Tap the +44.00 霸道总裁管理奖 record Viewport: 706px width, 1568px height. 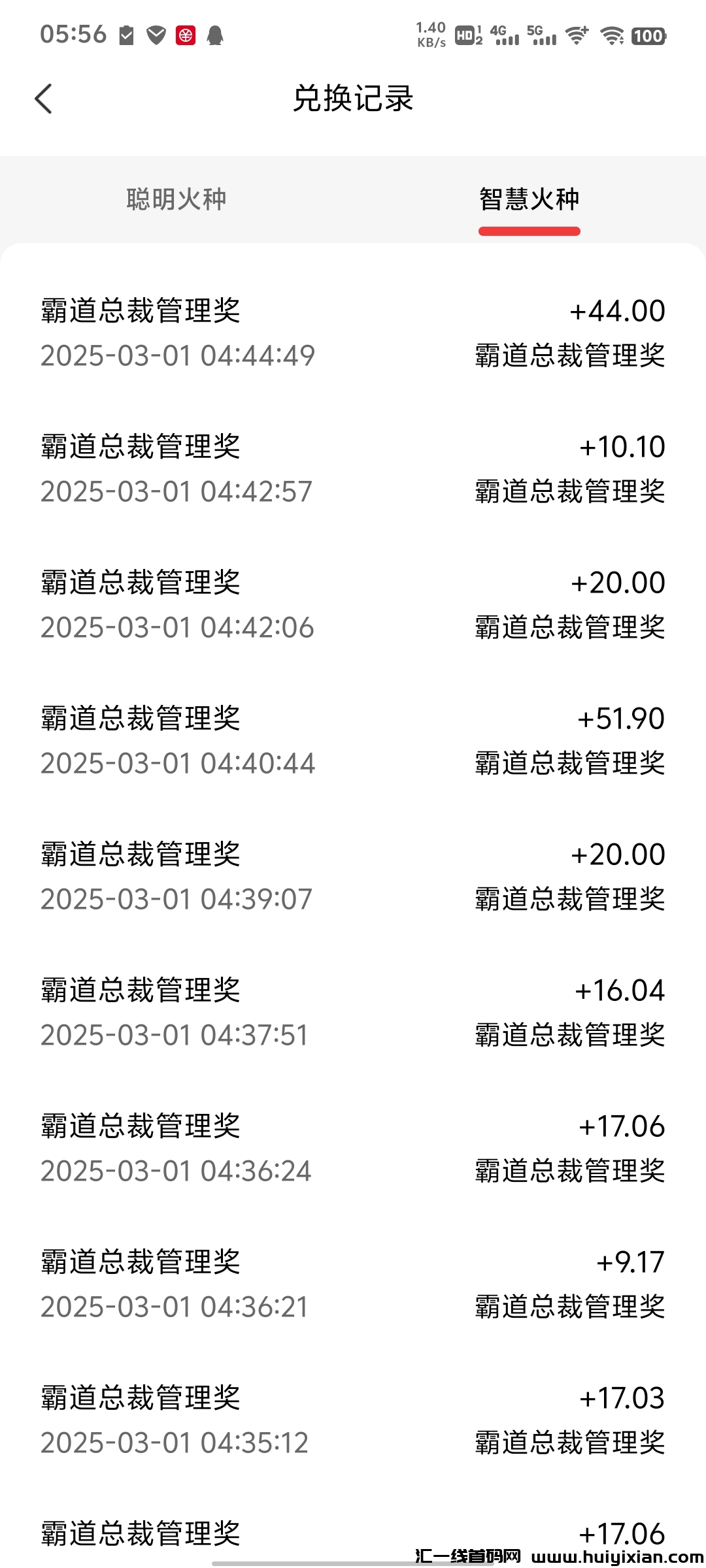(353, 332)
